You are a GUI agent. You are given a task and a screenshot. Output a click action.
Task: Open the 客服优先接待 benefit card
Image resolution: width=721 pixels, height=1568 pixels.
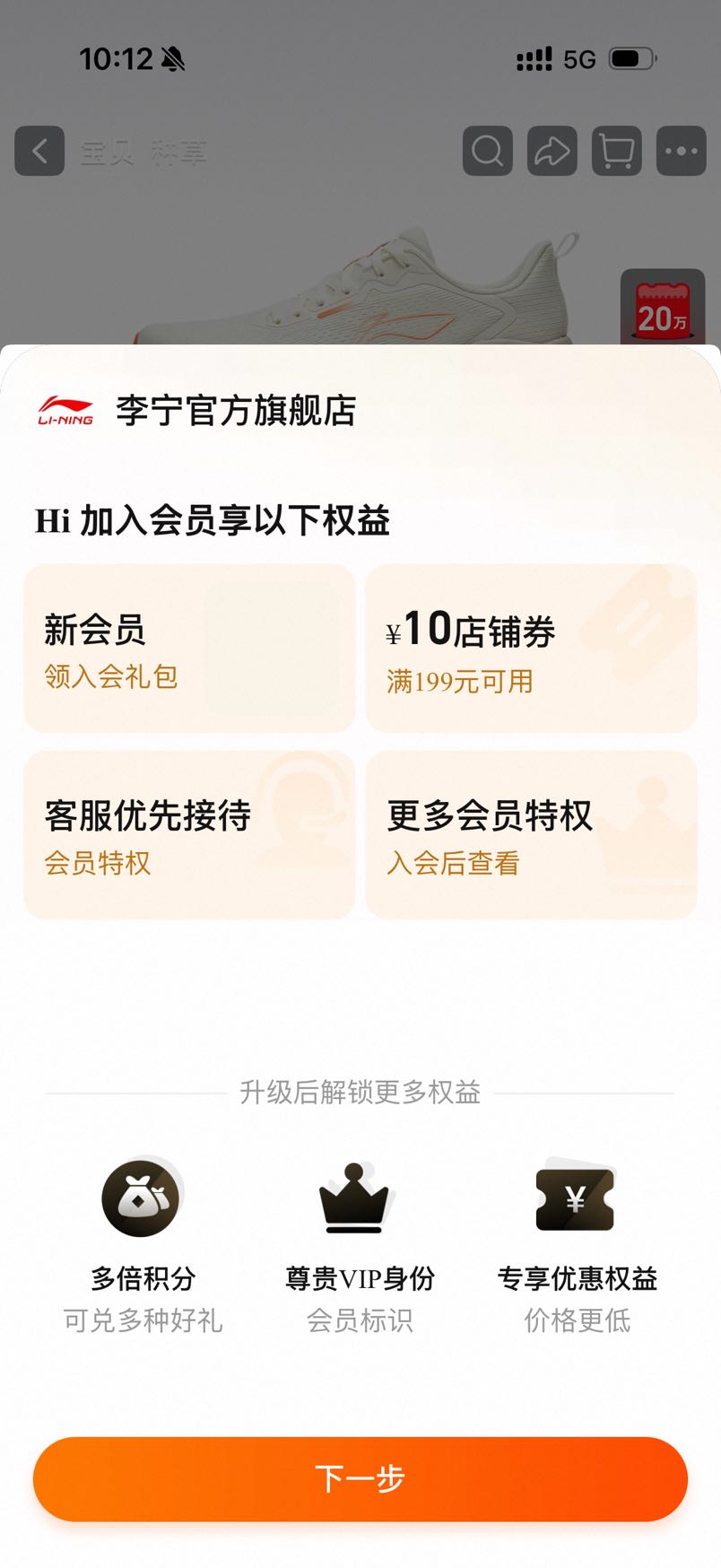pyautogui.click(x=189, y=835)
